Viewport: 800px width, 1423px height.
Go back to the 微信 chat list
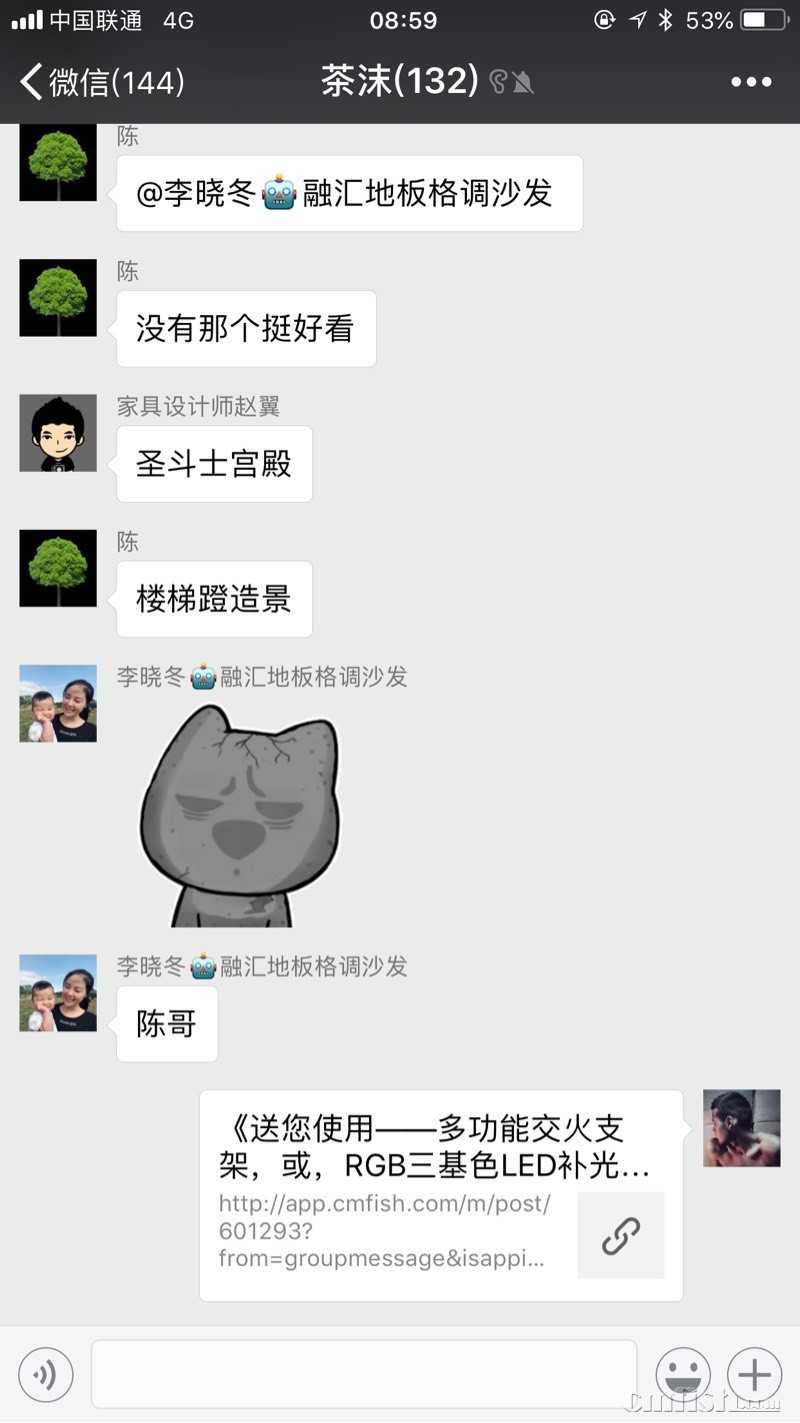[x=100, y=81]
